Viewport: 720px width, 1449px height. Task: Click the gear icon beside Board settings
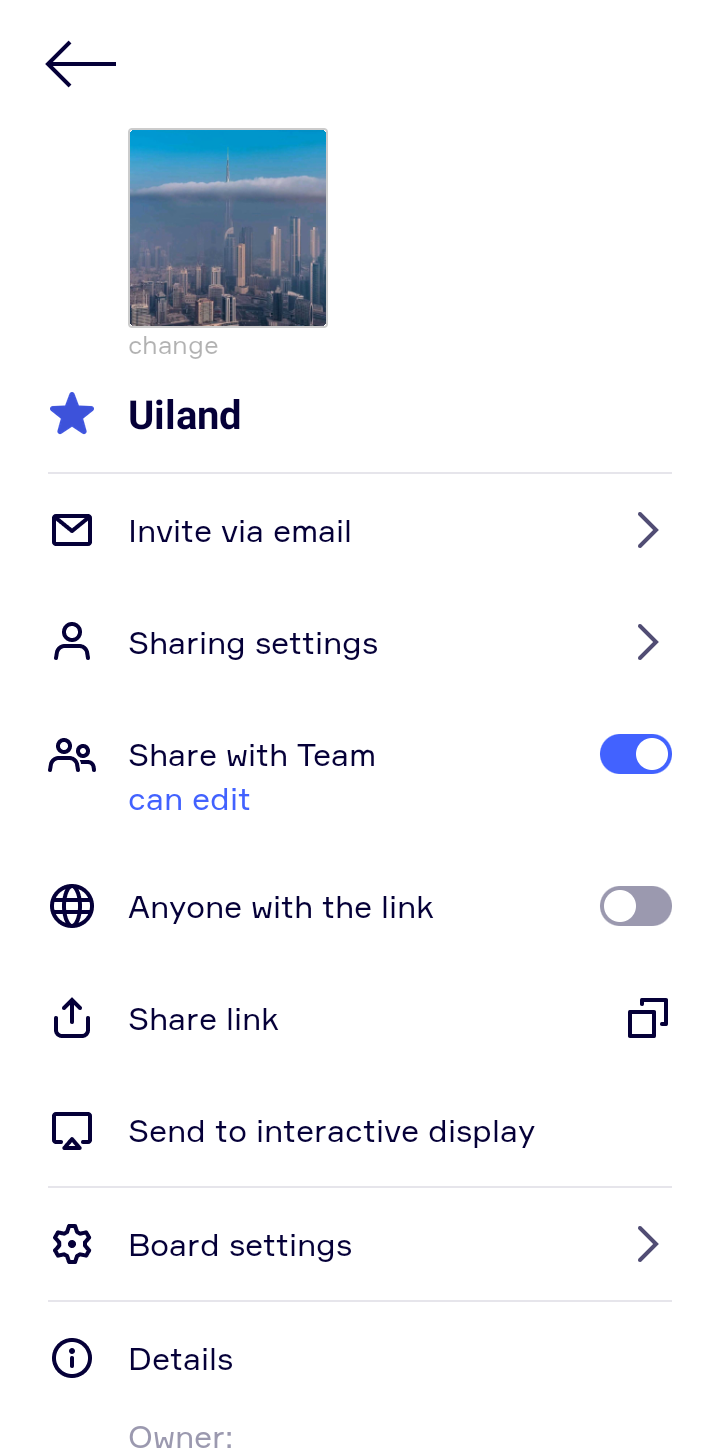(71, 1244)
